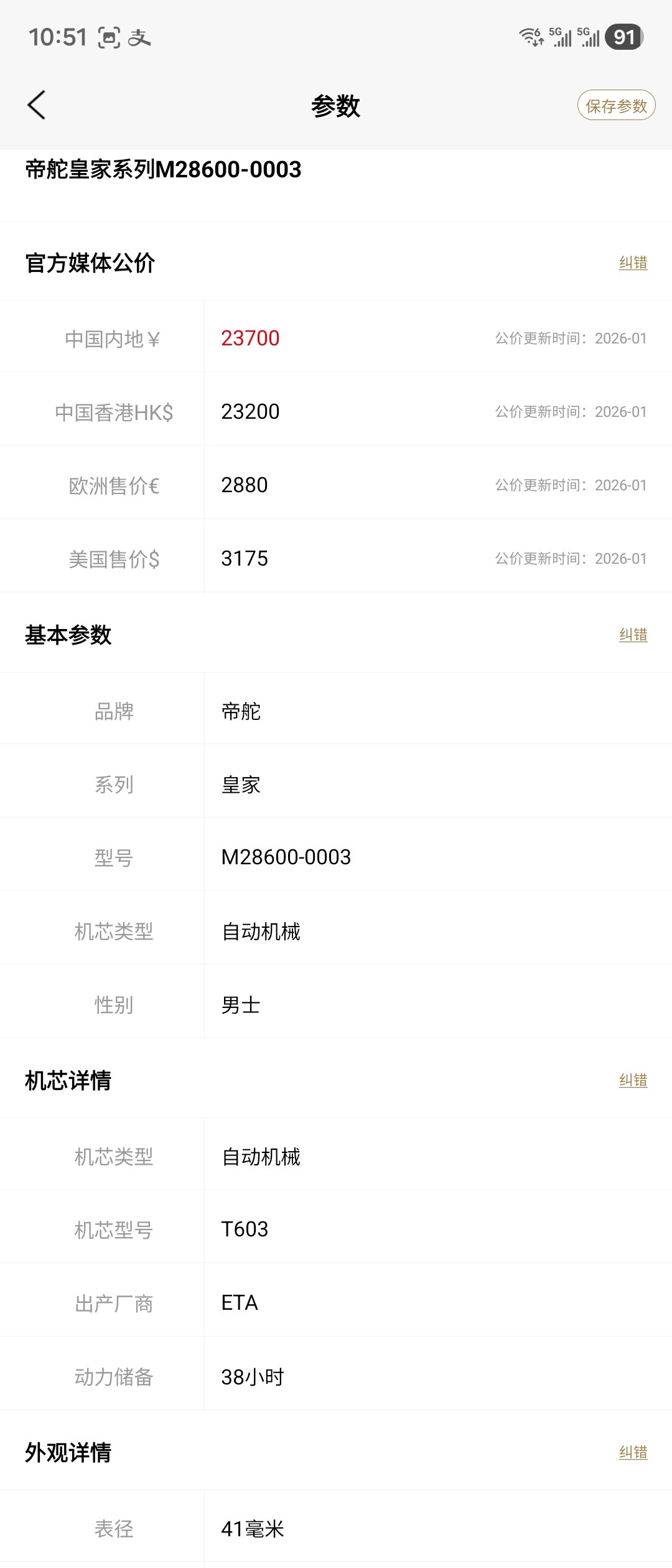Go back from the 参数 page
This screenshot has width=672, height=1568.
click(37, 105)
